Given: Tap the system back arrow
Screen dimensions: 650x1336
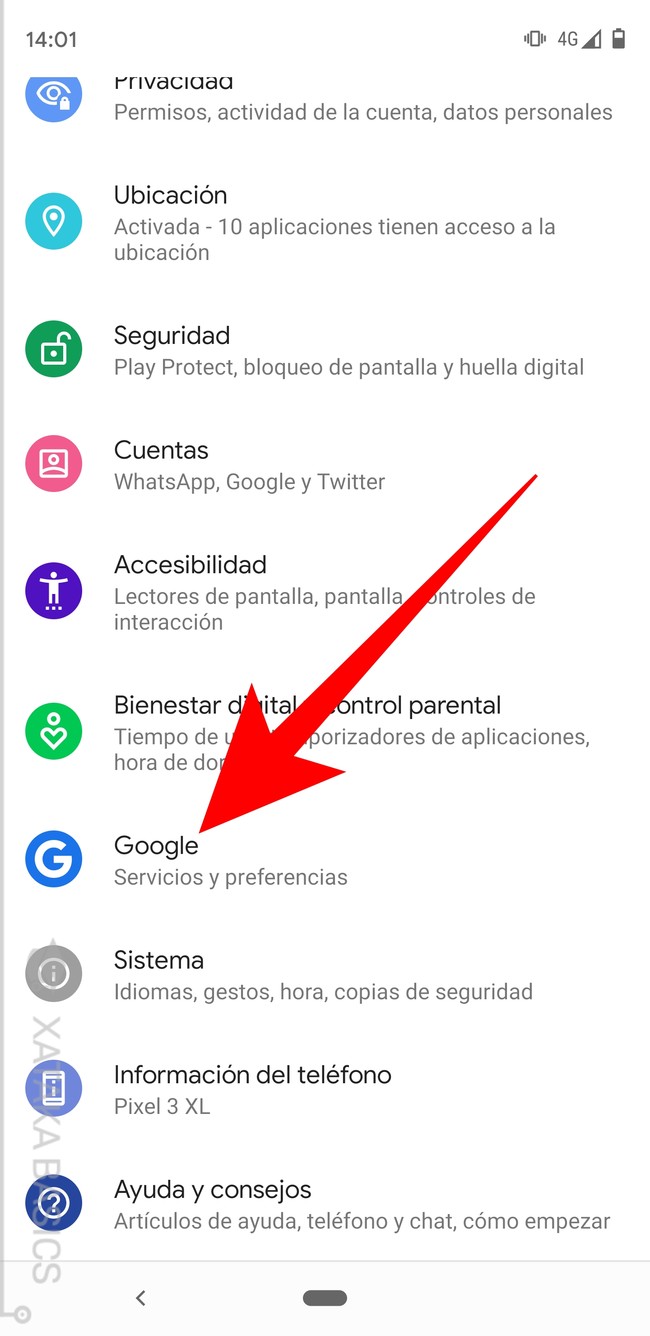Looking at the screenshot, I should pos(141,1298).
